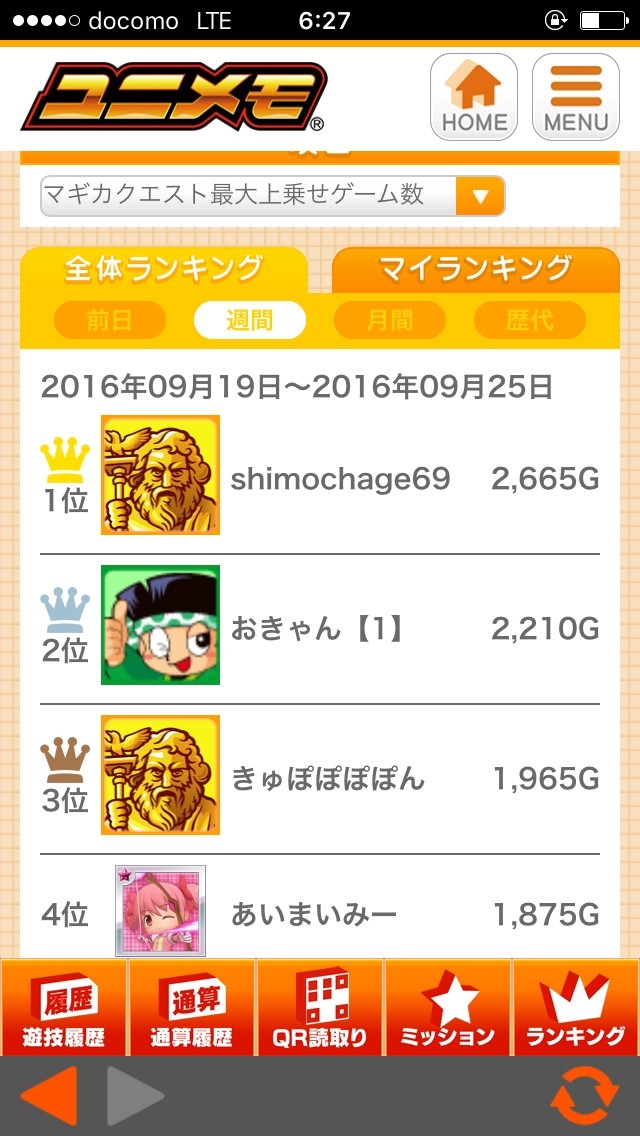Switch to the 全体ランキング tab
The height and width of the screenshot is (1136, 640).
pyautogui.click(x=163, y=269)
